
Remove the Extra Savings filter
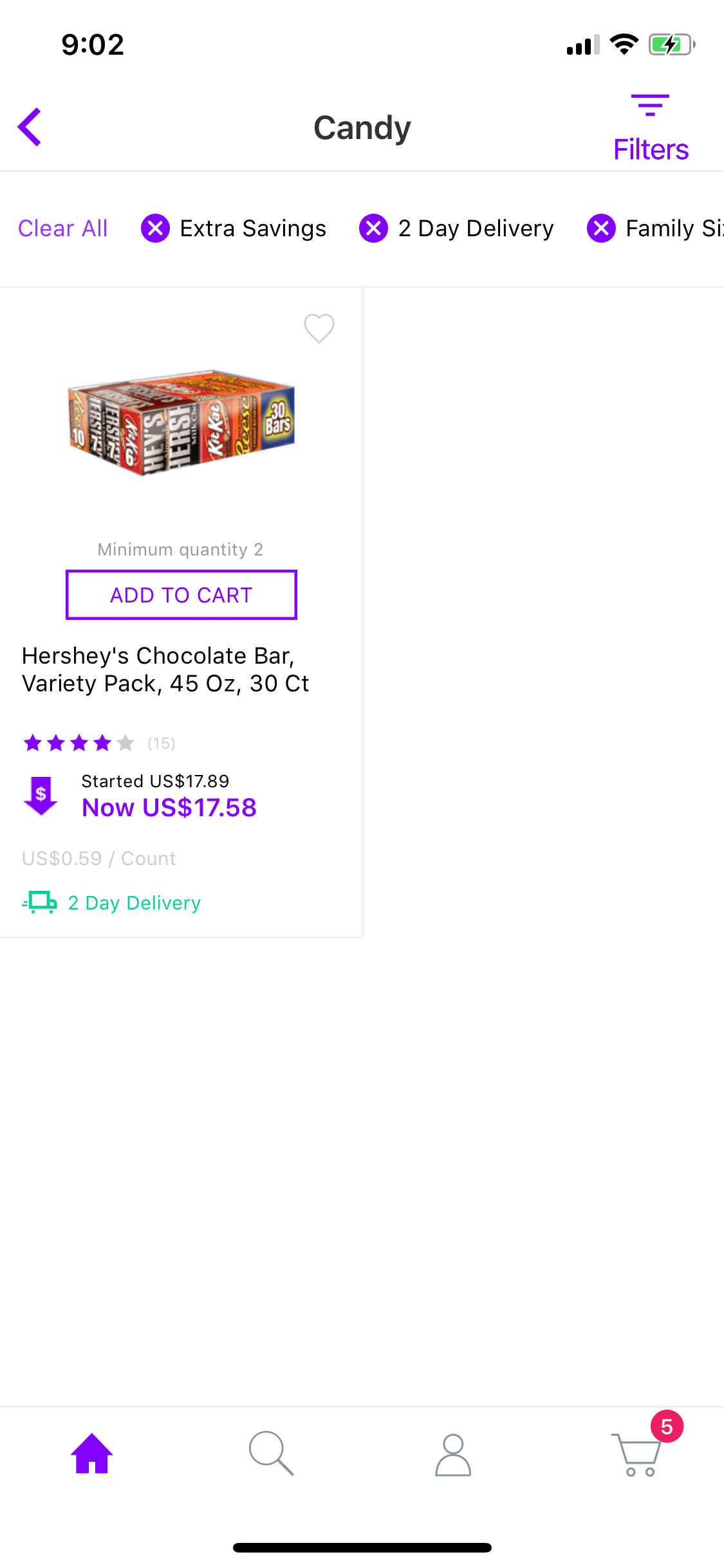point(155,229)
